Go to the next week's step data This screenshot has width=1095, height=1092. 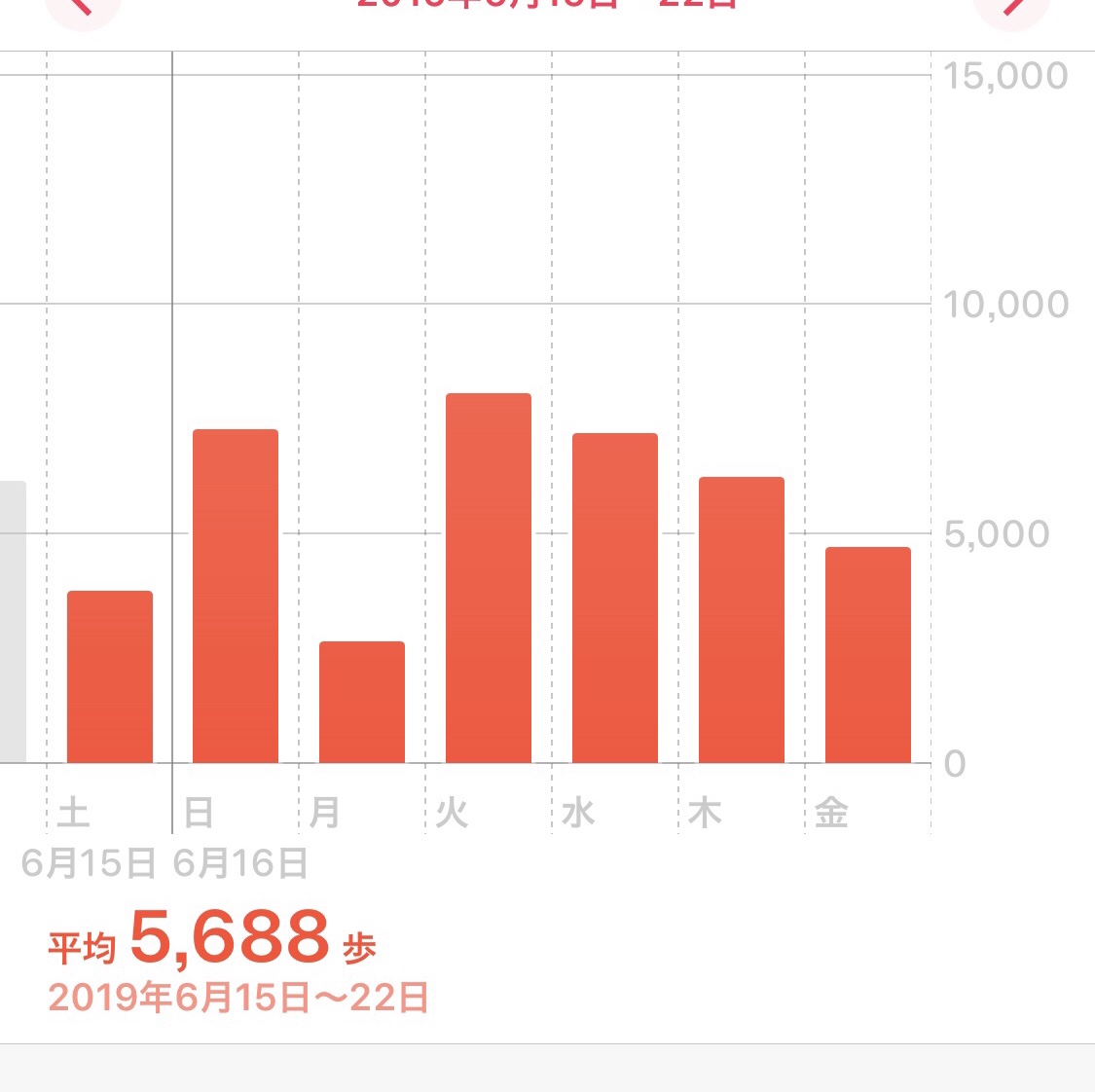(1013, 6)
